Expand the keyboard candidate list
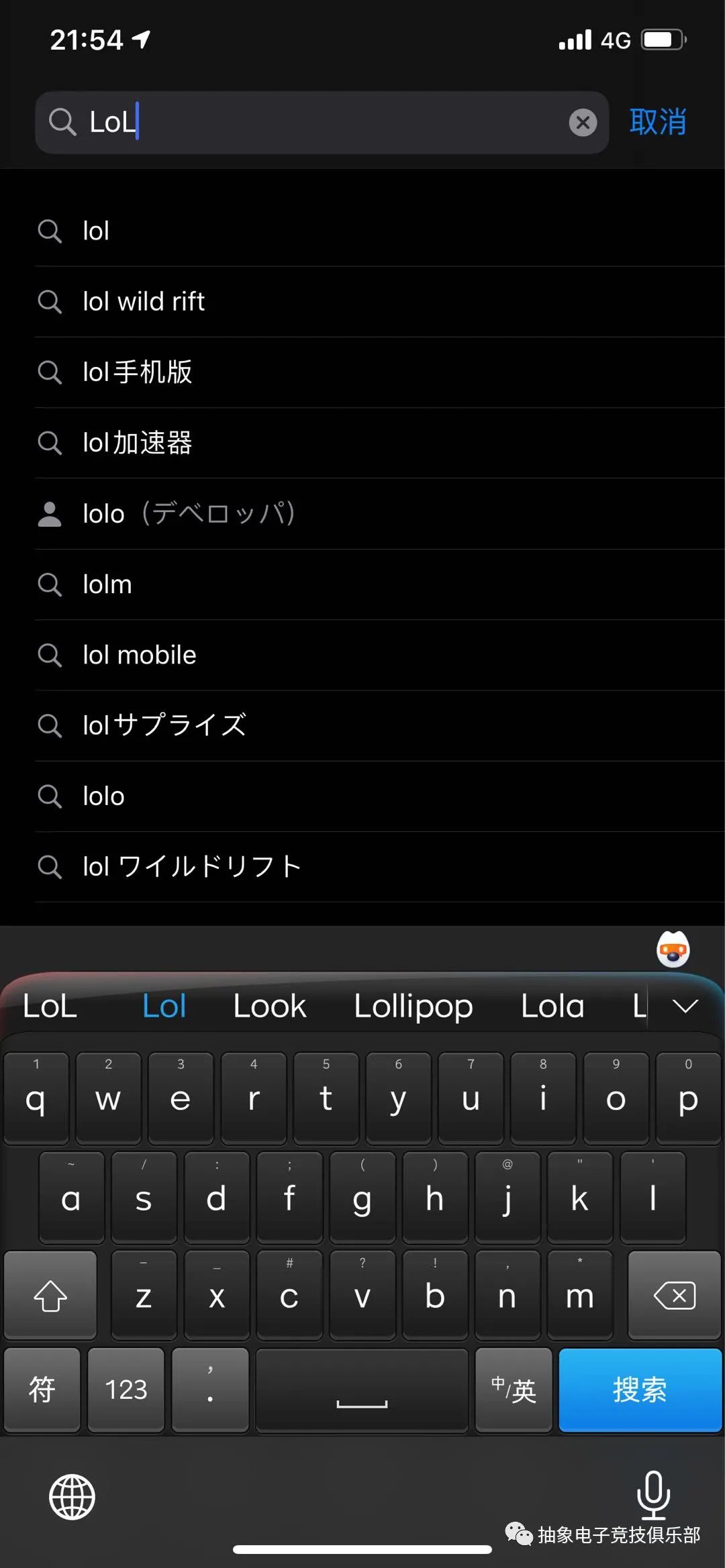This screenshot has height=1568, width=725. click(685, 1006)
